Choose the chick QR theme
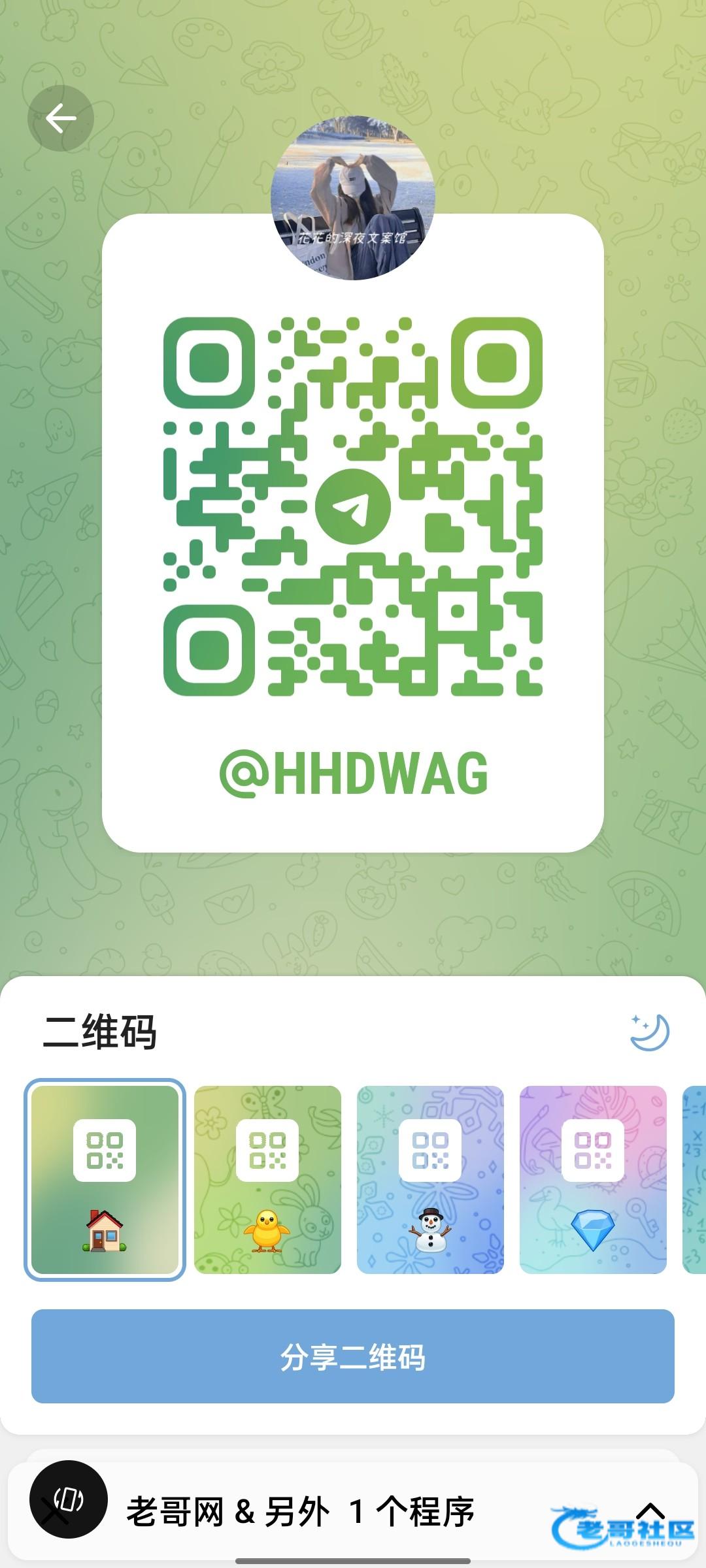The image size is (706, 1568). click(267, 1179)
